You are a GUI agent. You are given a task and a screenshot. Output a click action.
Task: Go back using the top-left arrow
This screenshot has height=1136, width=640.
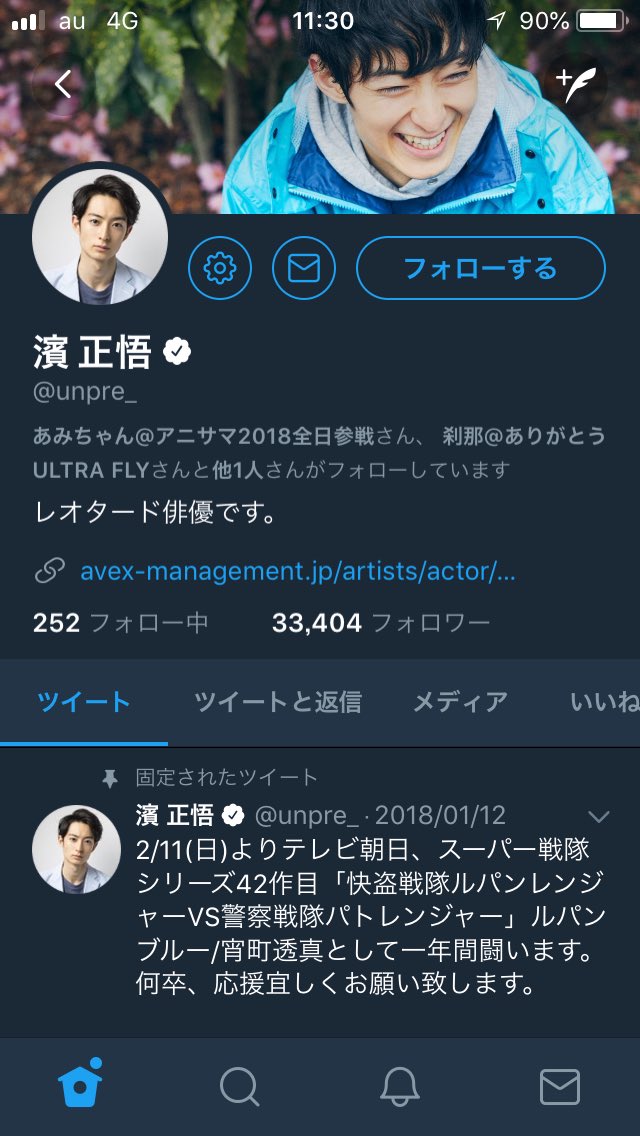(x=63, y=86)
